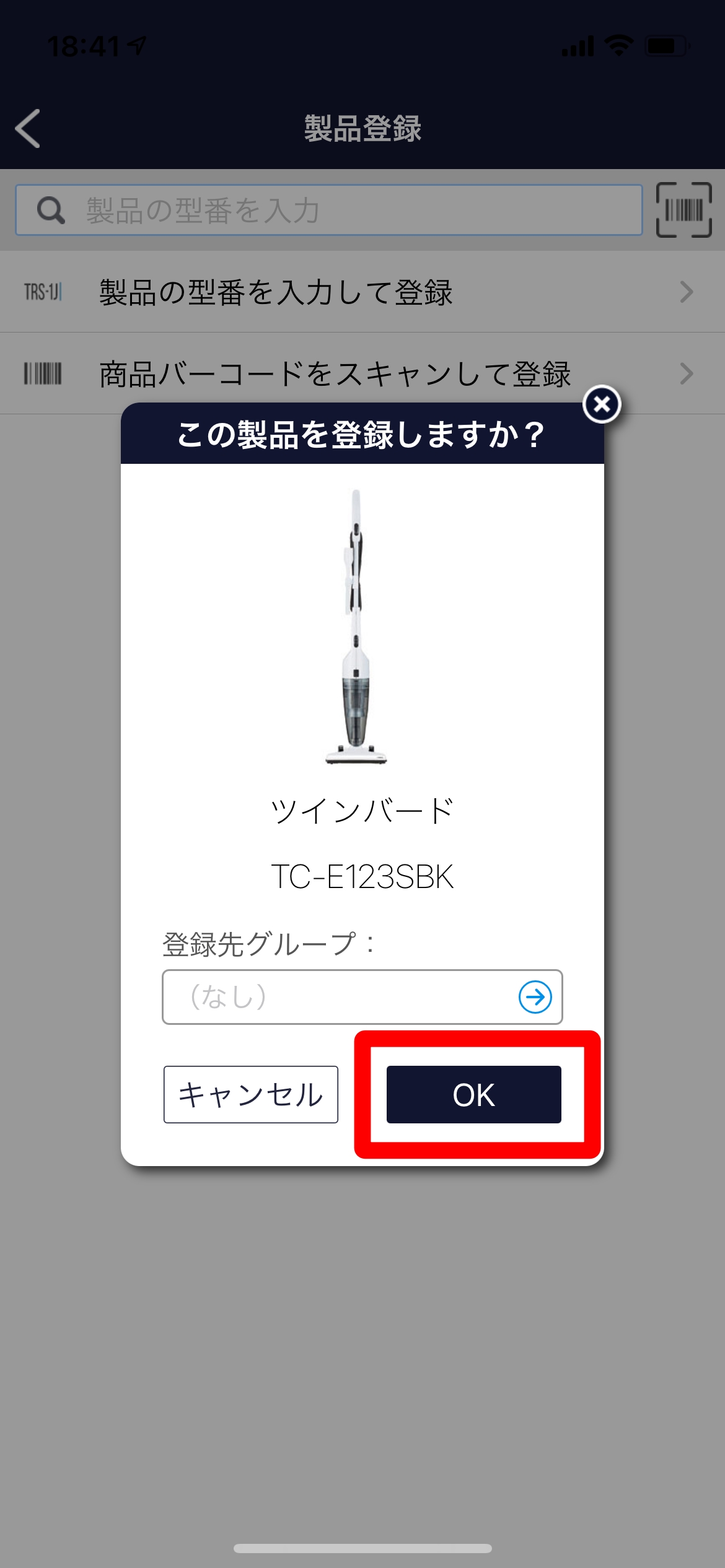Open 製品の型番を入力して登録
This screenshot has width=725, height=1568.
click(x=362, y=292)
